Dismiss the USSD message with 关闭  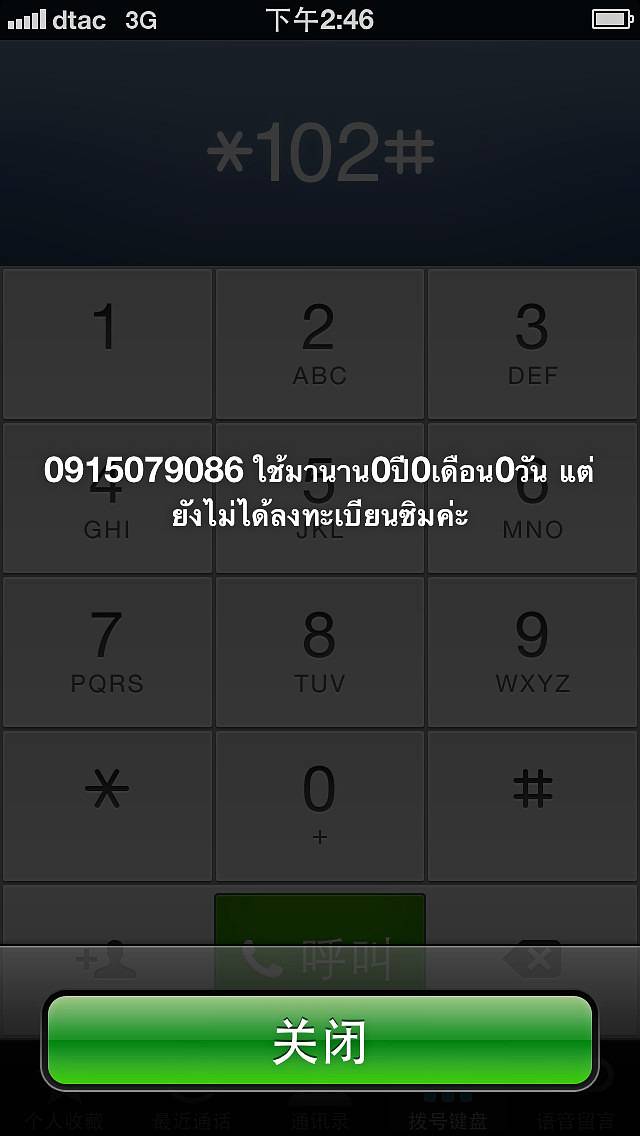[x=320, y=1041]
